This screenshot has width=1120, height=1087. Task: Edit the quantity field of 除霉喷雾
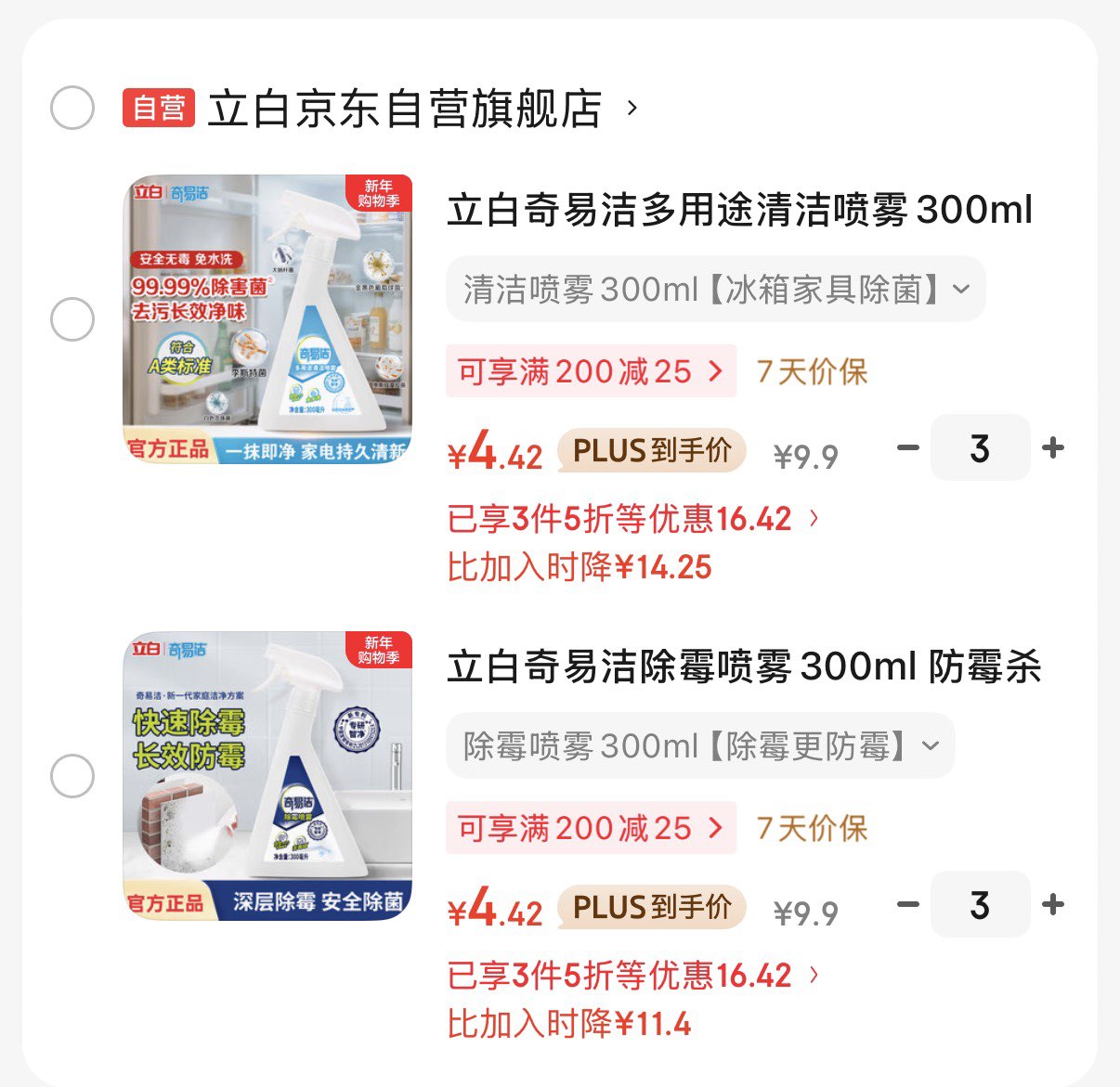click(980, 905)
